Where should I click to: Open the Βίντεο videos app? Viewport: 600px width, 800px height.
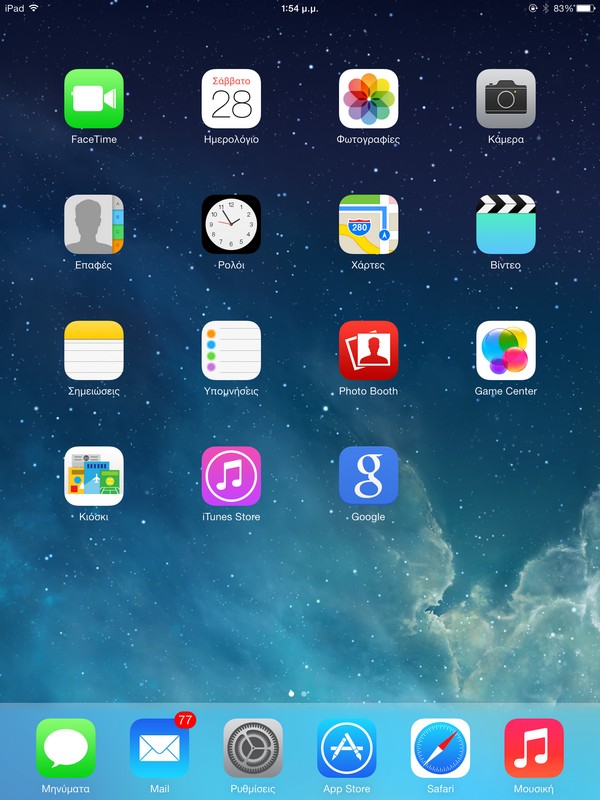[x=506, y=224]
